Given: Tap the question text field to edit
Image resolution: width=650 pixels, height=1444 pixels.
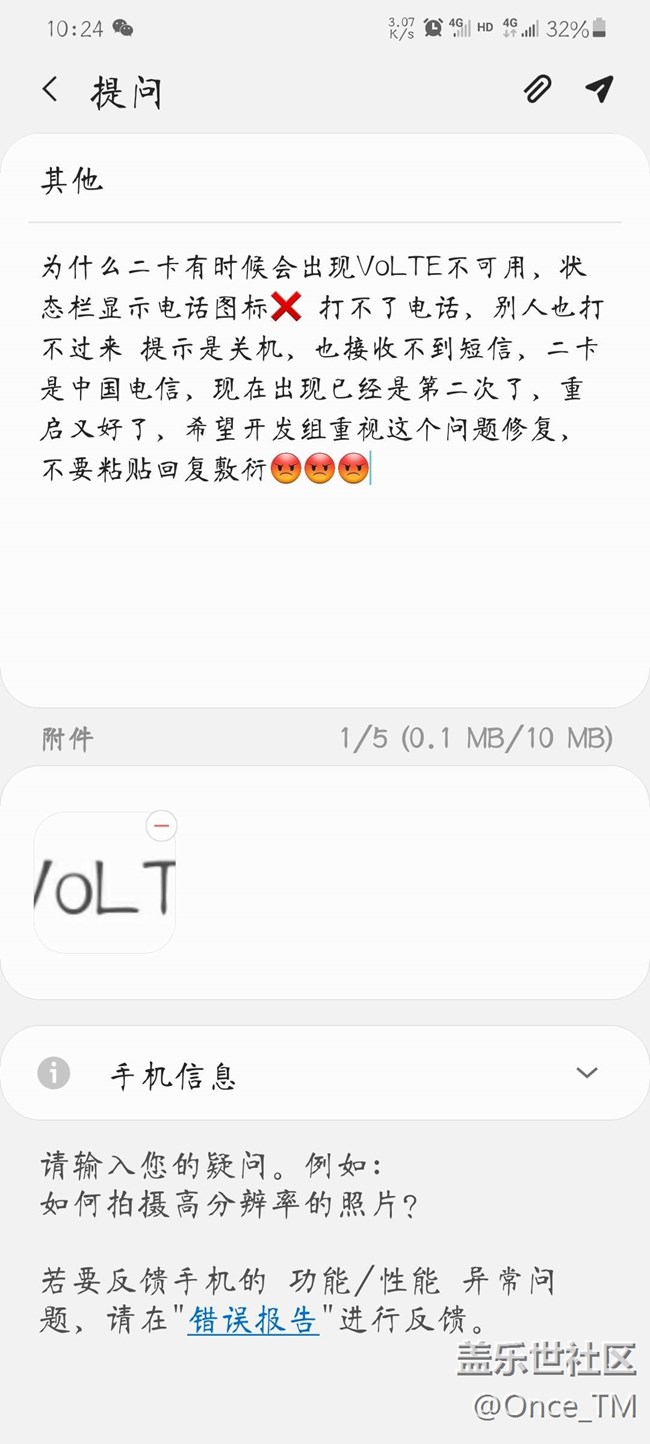Looking at the screenshot, I should (x=324, y=460).
